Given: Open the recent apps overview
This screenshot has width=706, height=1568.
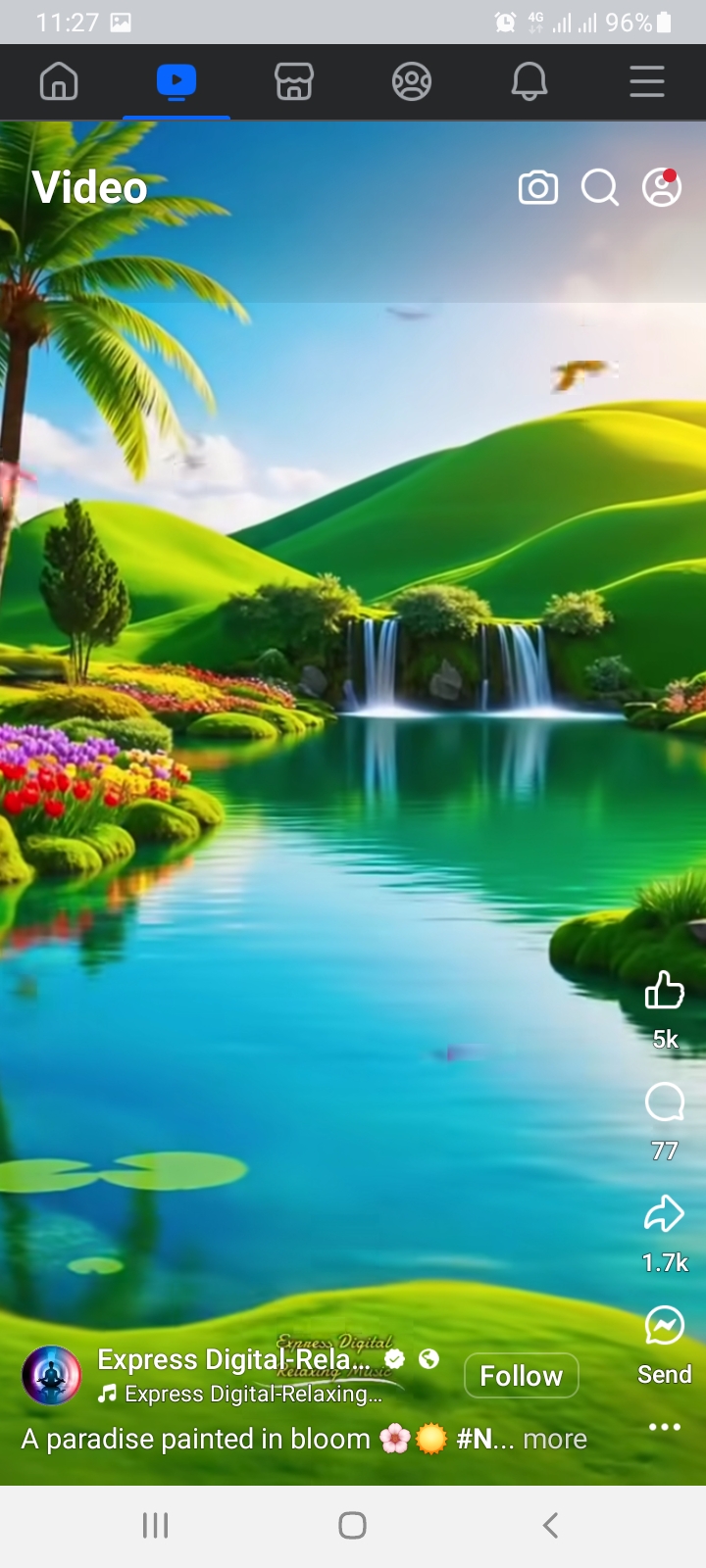Looking at the screenshot, I should tap(156, 1525).
